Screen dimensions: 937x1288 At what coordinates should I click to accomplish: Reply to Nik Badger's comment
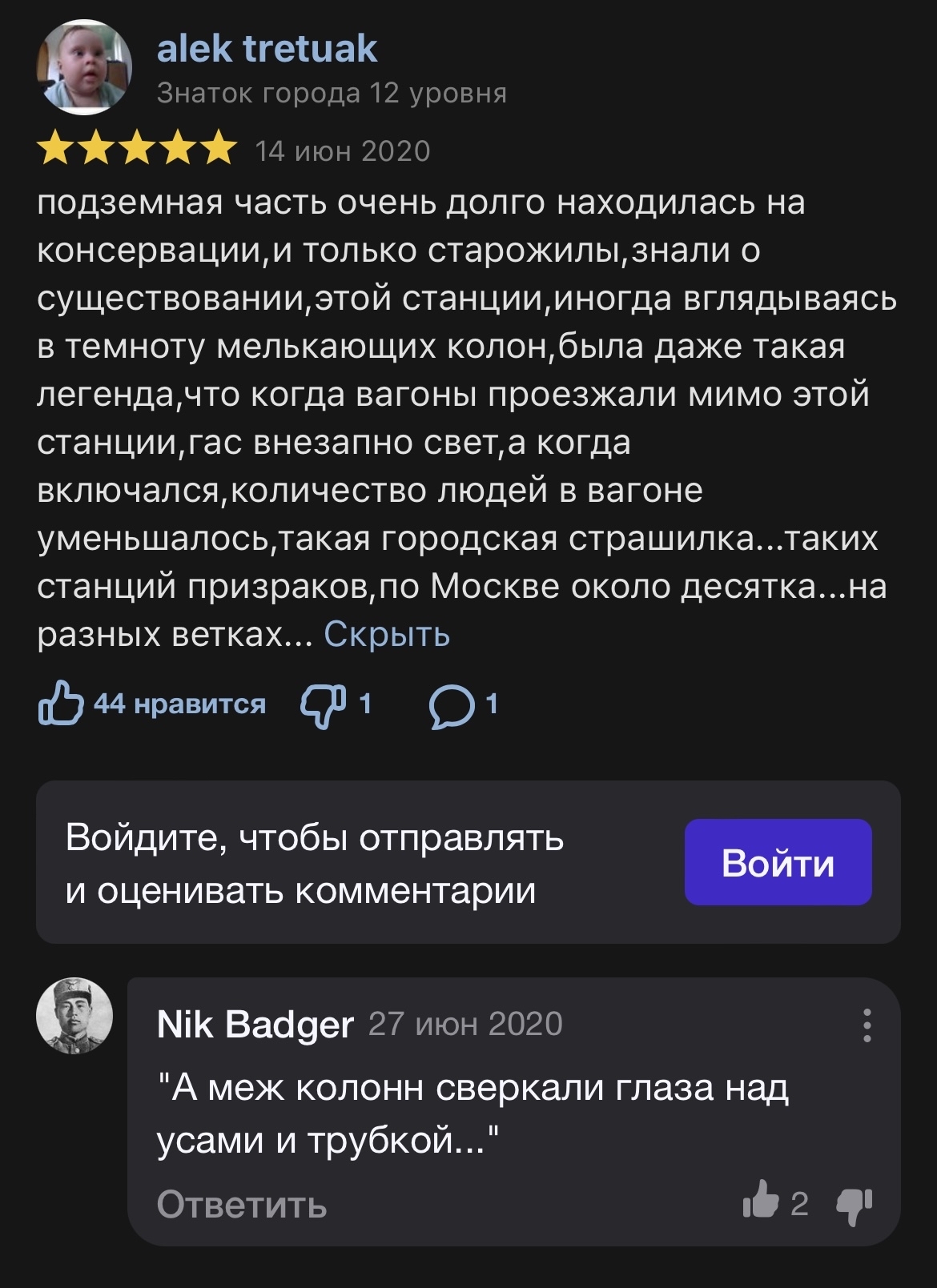[242, 1203]
